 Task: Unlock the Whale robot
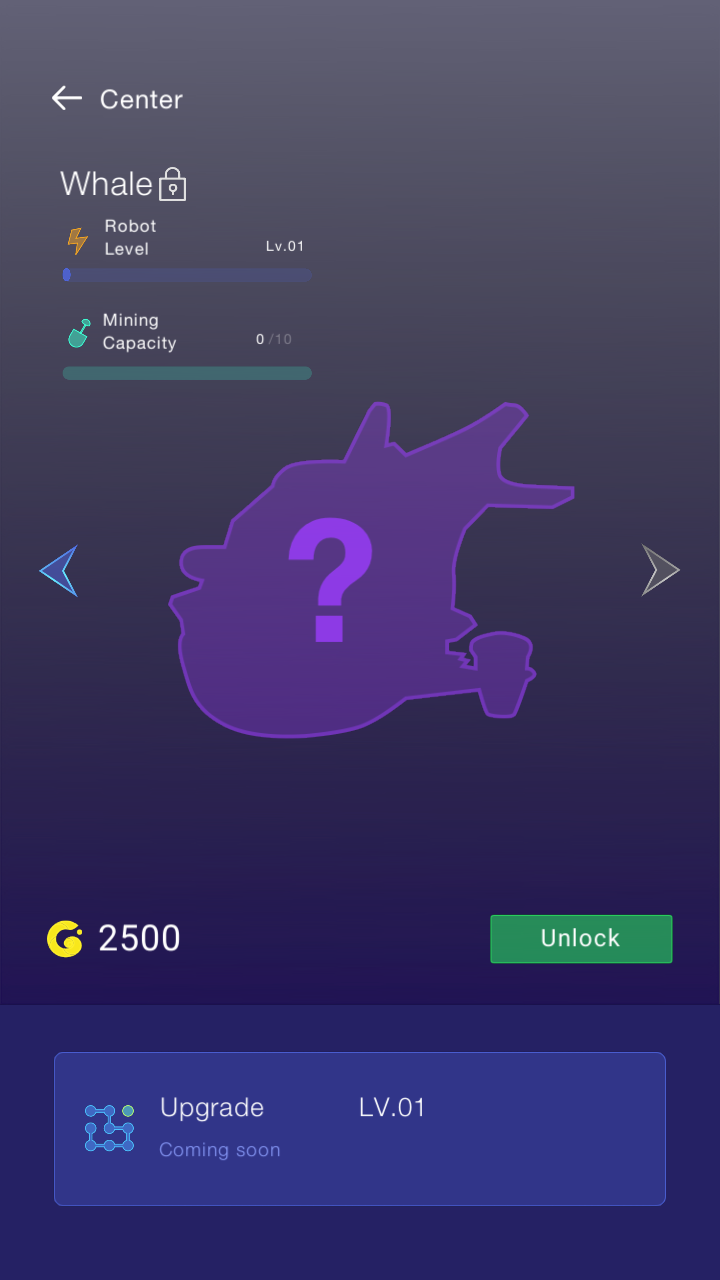coord(581,939)
